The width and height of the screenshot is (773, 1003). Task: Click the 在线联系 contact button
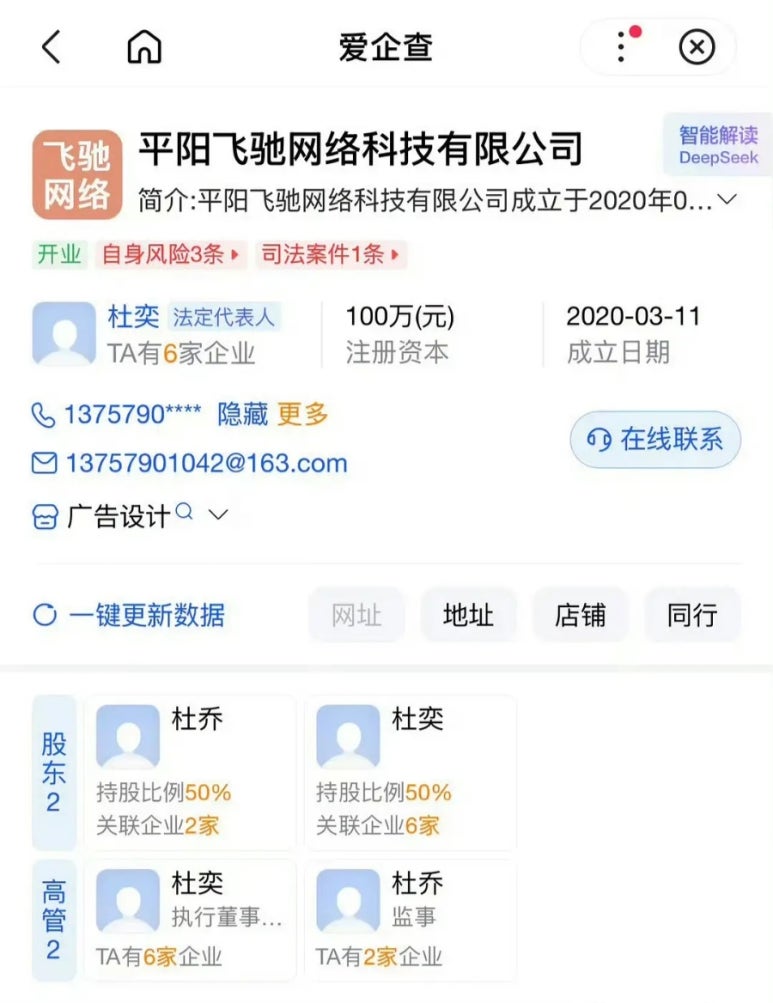(655, 439)
